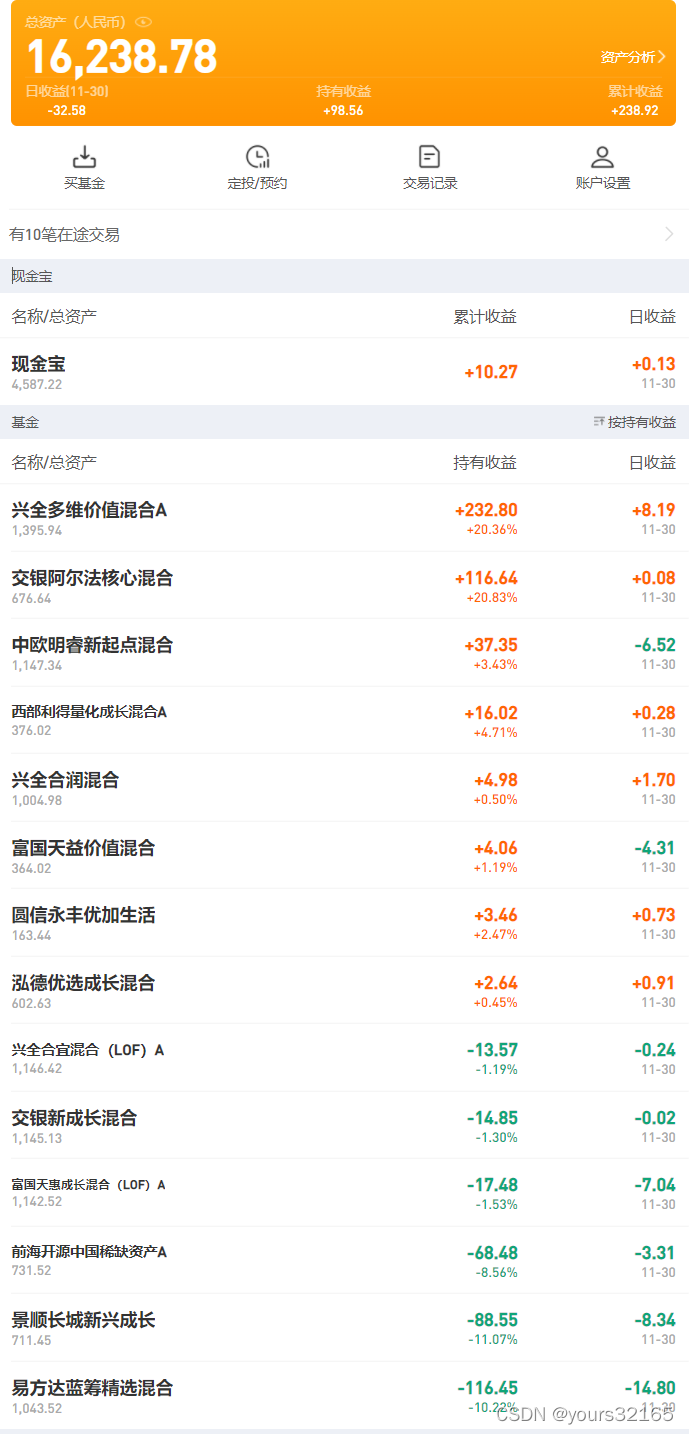The width and height of the screenshot is (689, 1434).
Task: Open 兴全多维价值混合A fund details
Action: coord(344,518)
